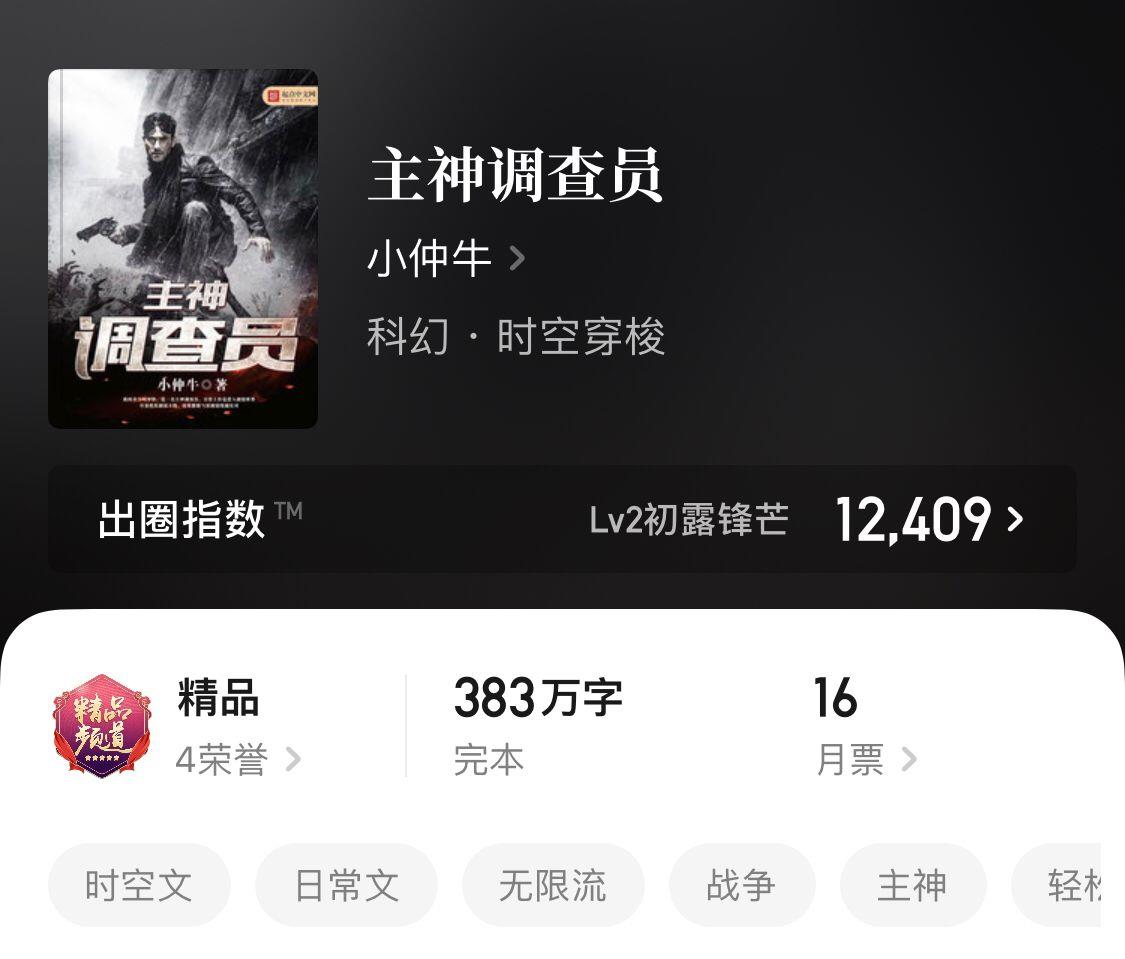Select the 日常文 tag chip
Screen dimensions: 1125x959
346,885
